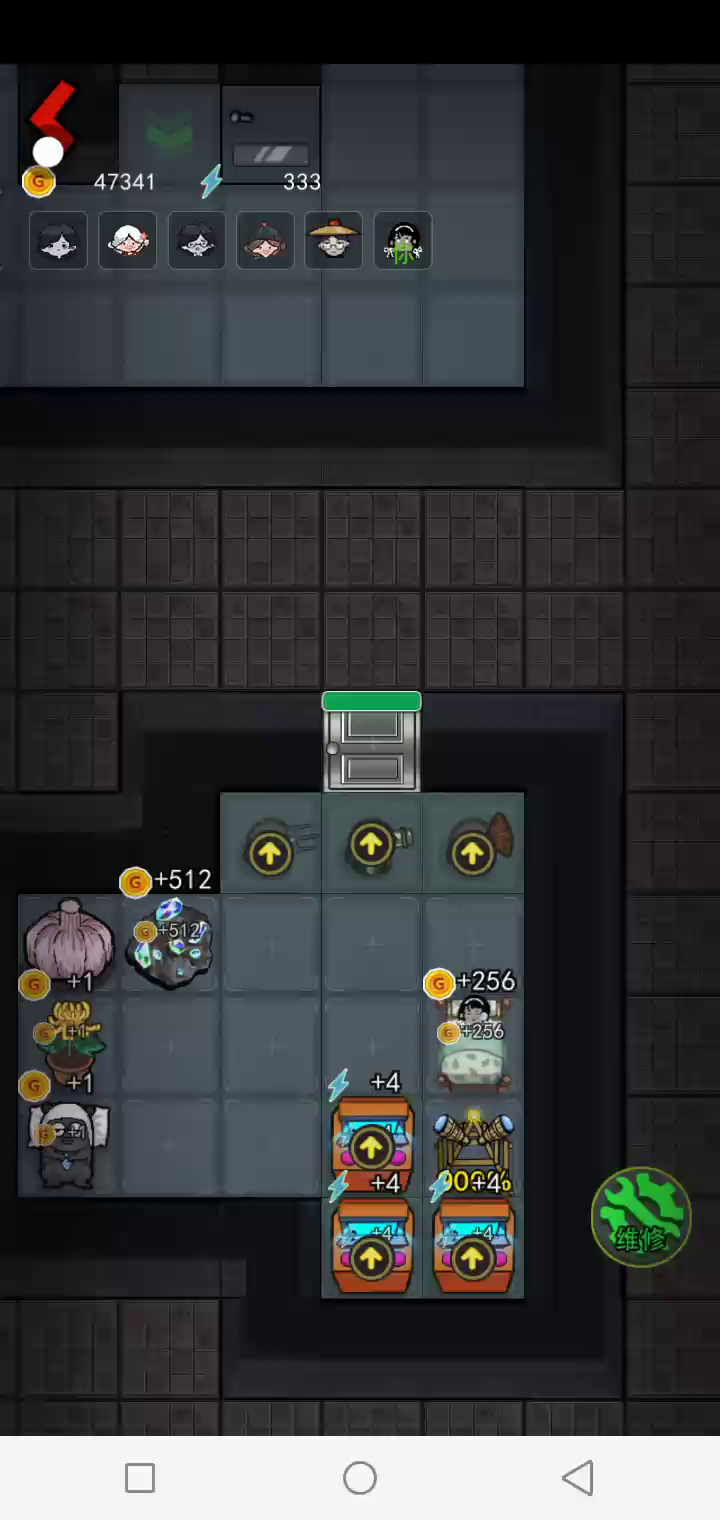Select the white-haired character avatar

click(x=127, y=240)
